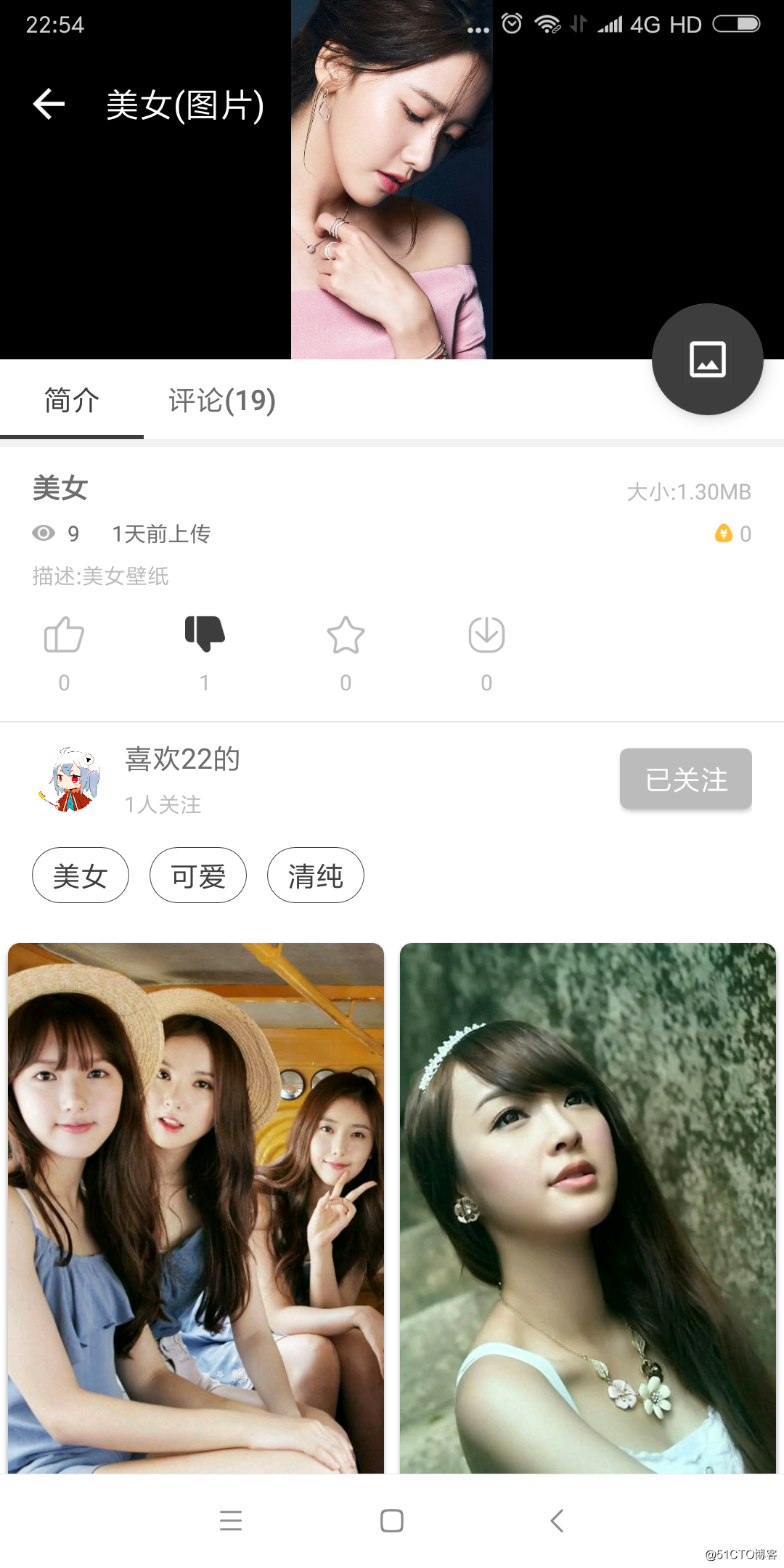784x1568 pixels.
Task: Give the wallpaper a thumbs up
Action: (64, 633)
